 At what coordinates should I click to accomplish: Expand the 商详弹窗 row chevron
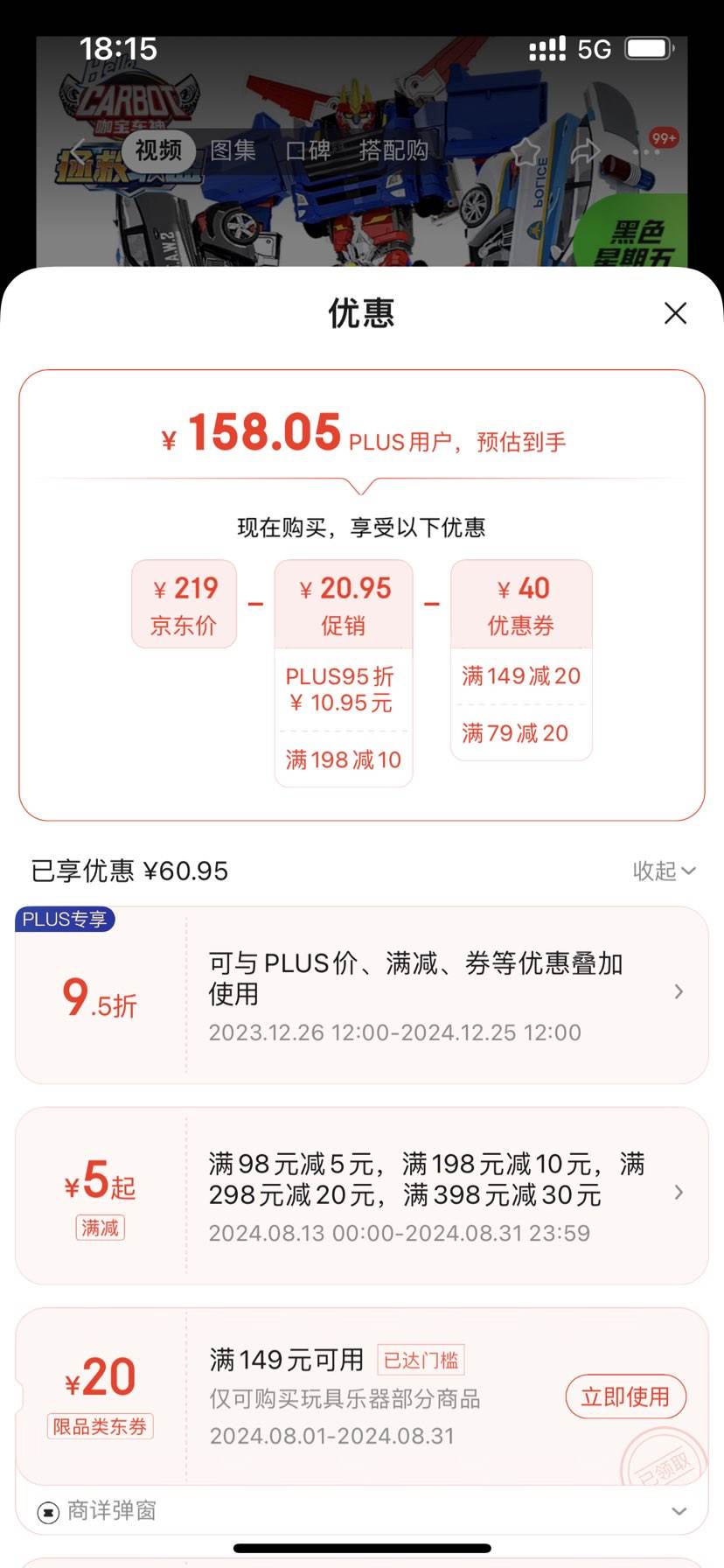(679, 1511)
